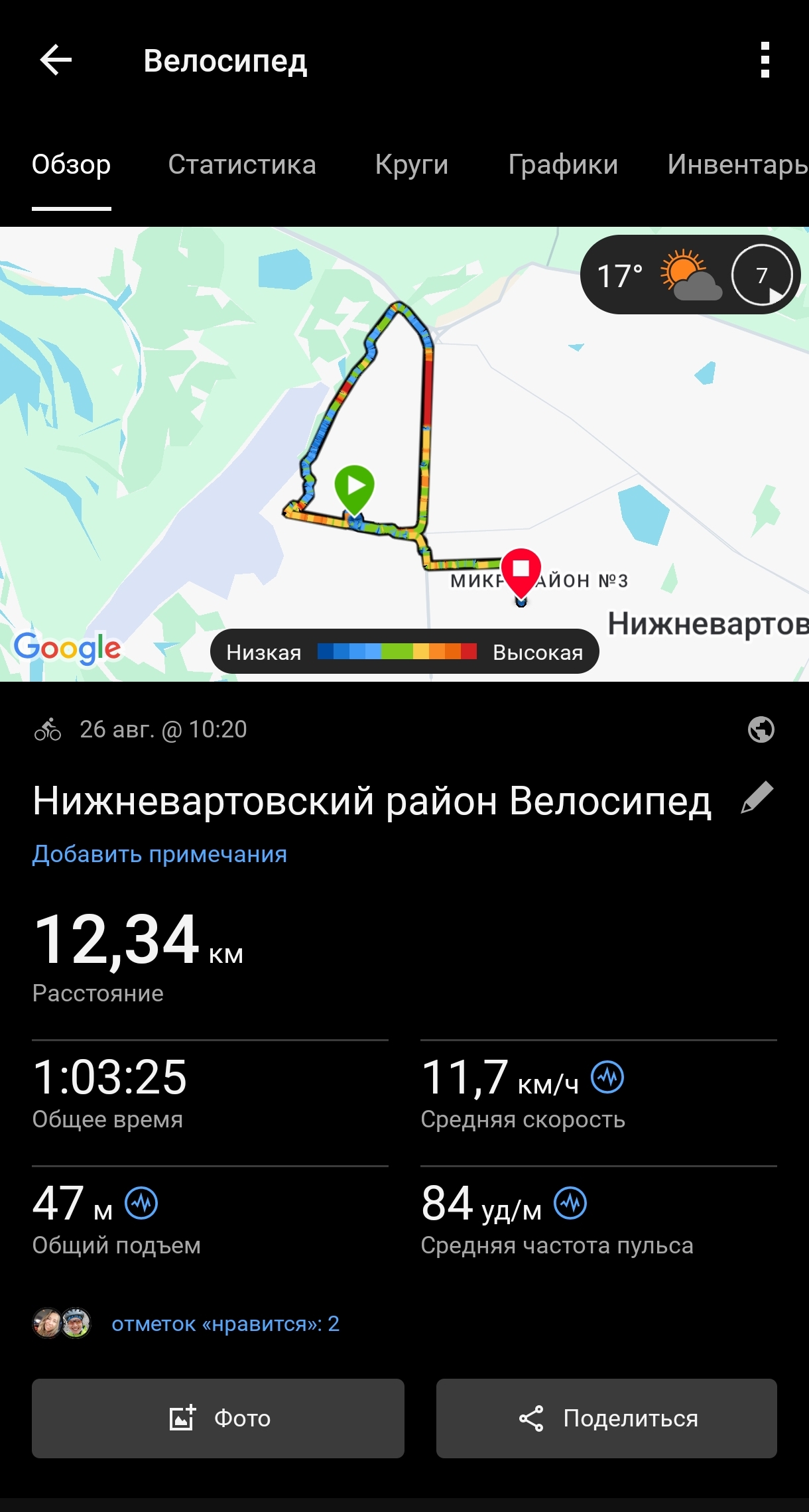Select the Графики tab
The image size is (809, 1512).
(x=563, y=164)
